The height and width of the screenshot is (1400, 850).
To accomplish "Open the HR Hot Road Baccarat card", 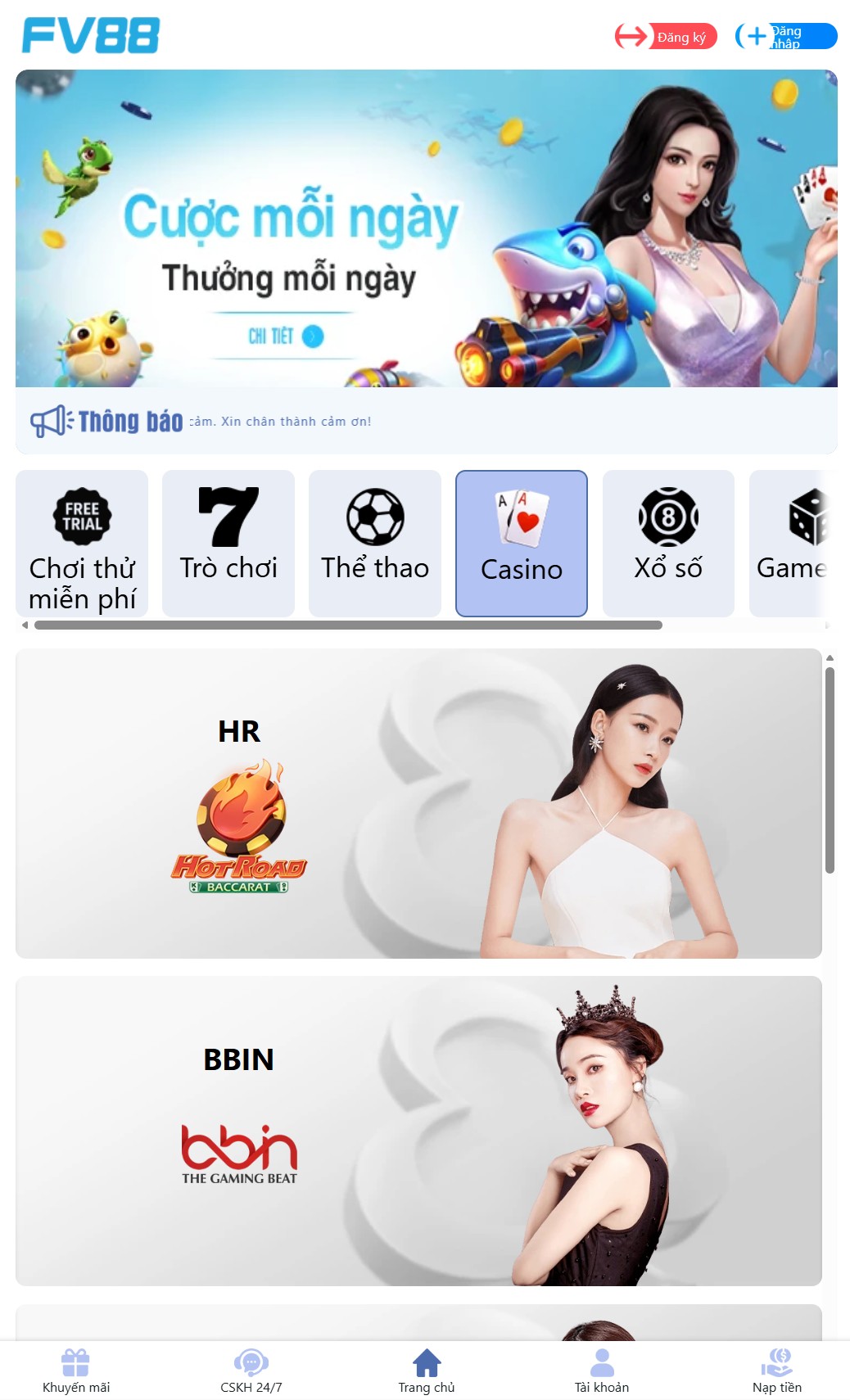I will (x=418, y=803).
